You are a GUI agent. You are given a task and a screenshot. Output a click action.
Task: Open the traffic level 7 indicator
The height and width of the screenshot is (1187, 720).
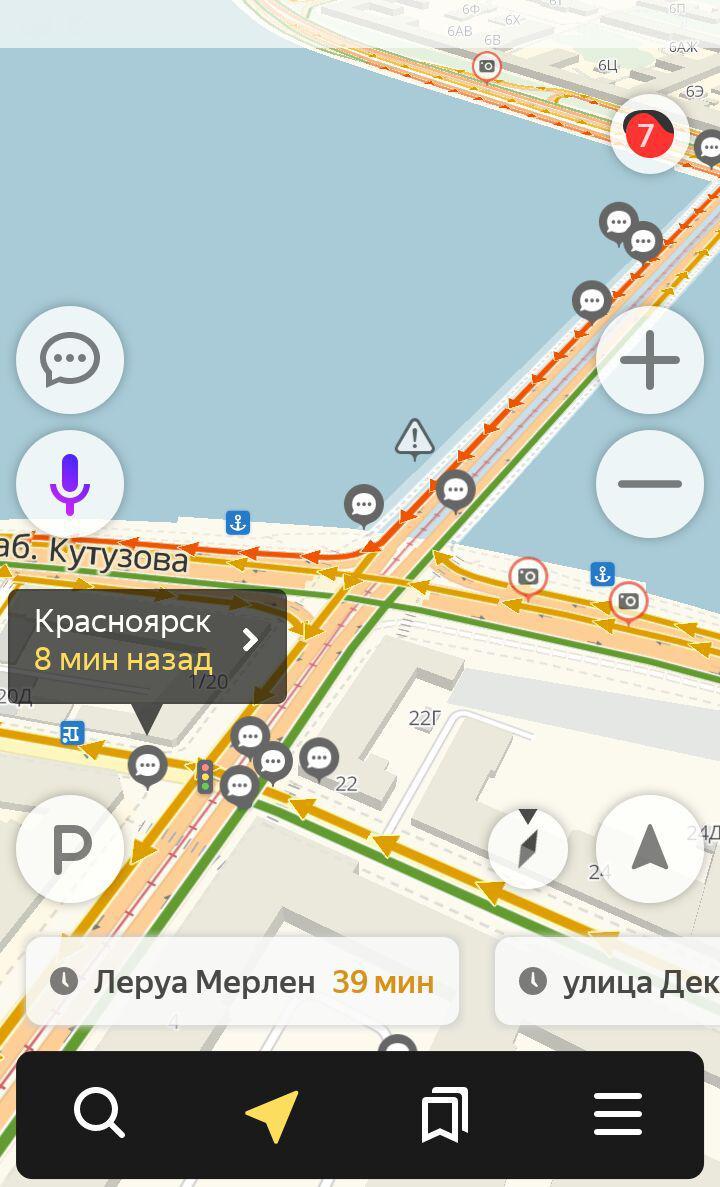pos(649,133)
